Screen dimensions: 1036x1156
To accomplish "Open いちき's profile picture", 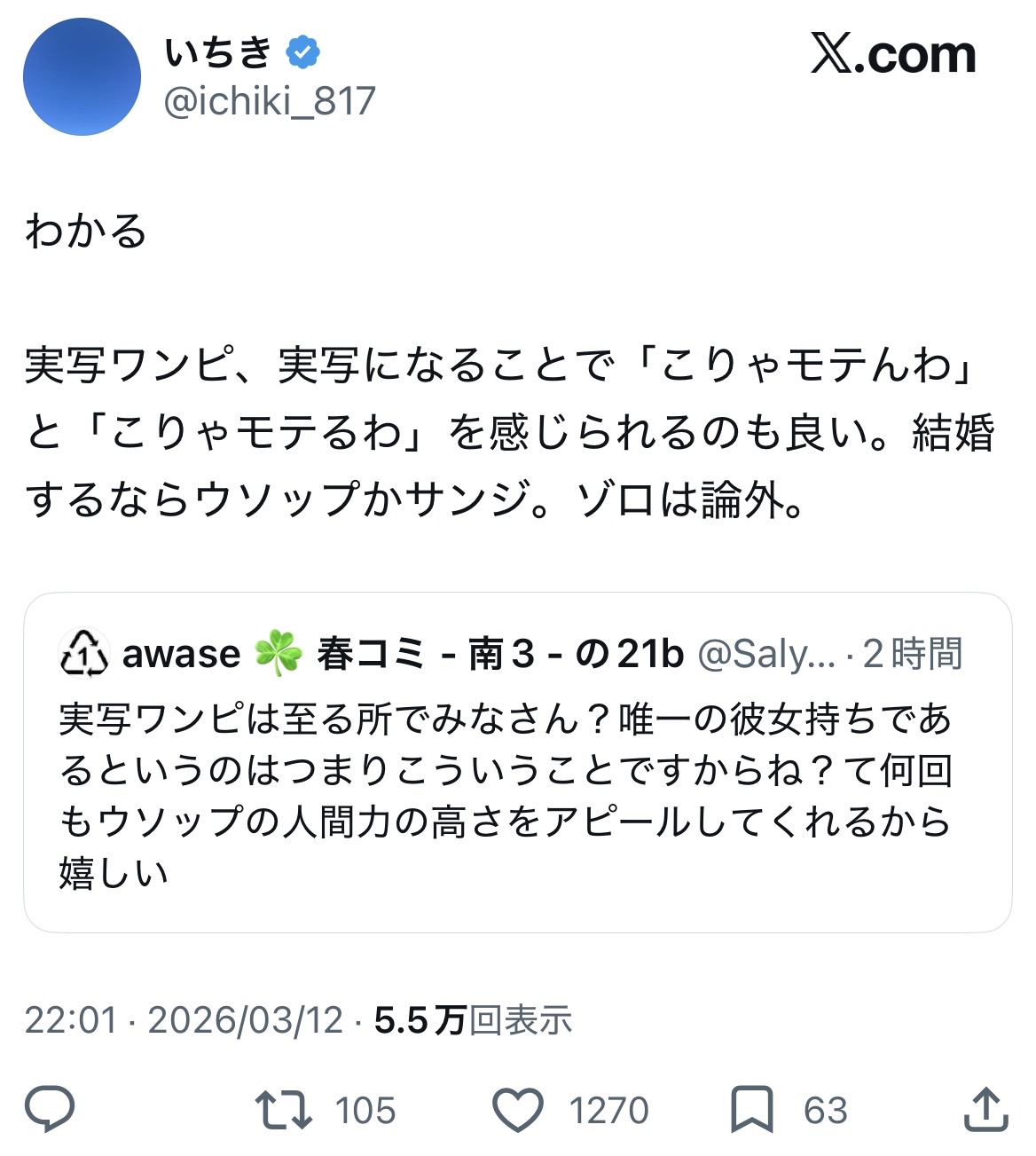I will (82, 76).
